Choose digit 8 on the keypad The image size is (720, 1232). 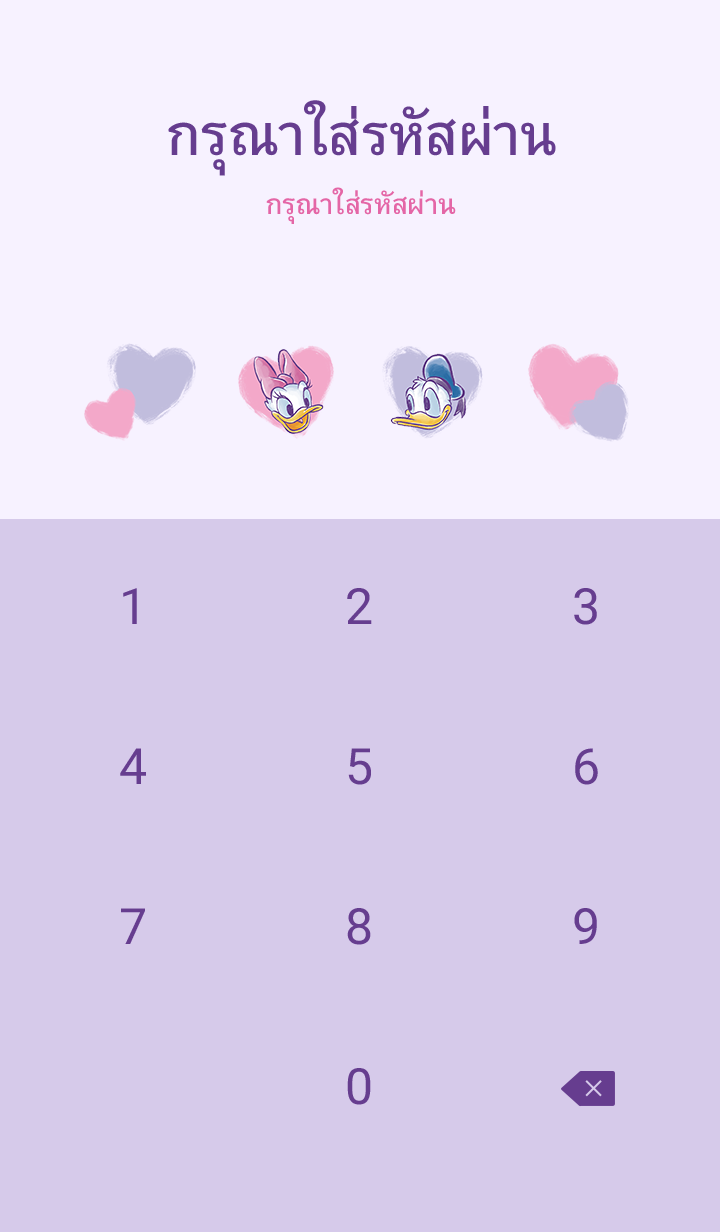pos(359,927)
